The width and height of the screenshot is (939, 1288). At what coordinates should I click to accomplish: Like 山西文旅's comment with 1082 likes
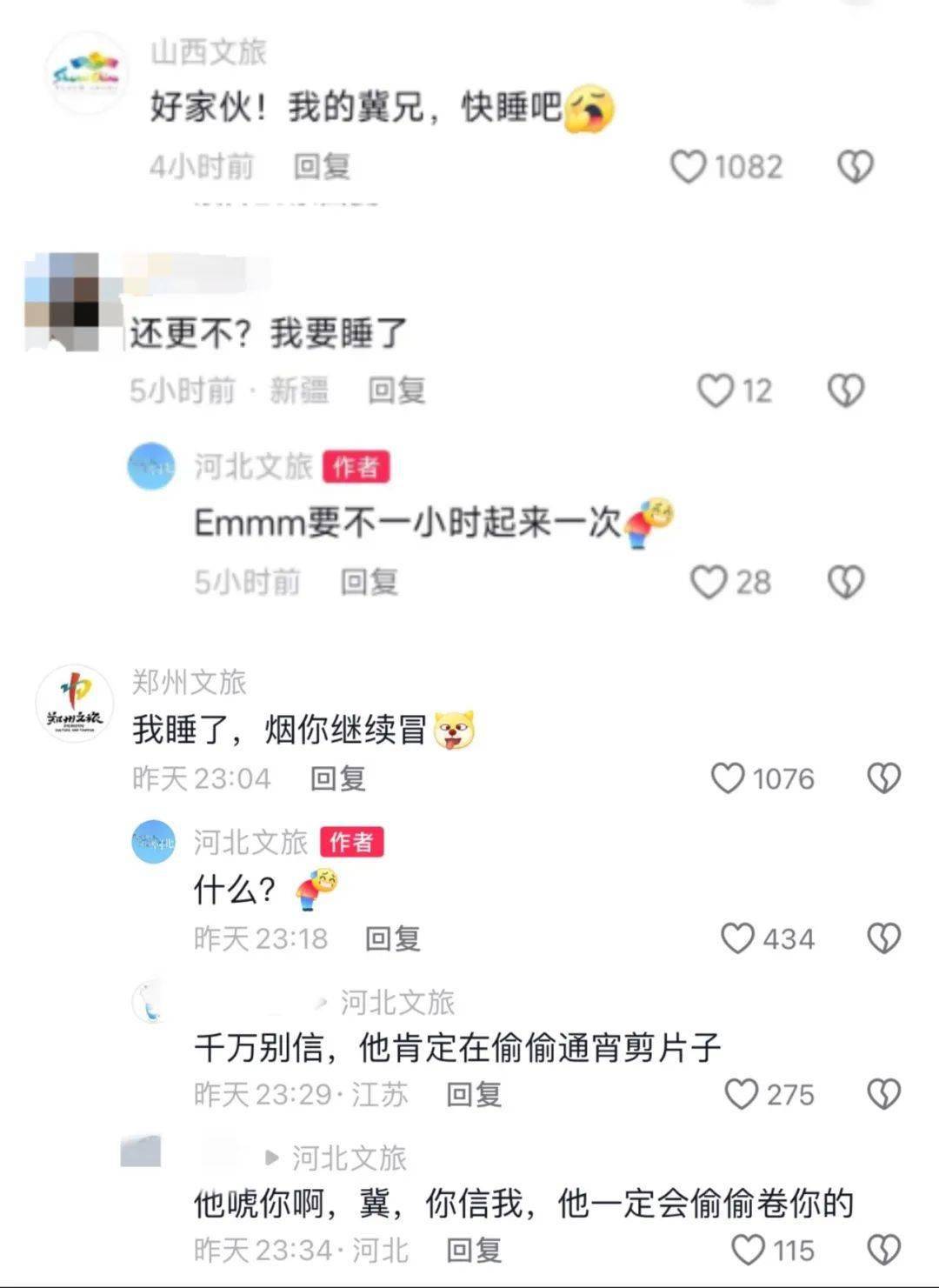(688, 166)
